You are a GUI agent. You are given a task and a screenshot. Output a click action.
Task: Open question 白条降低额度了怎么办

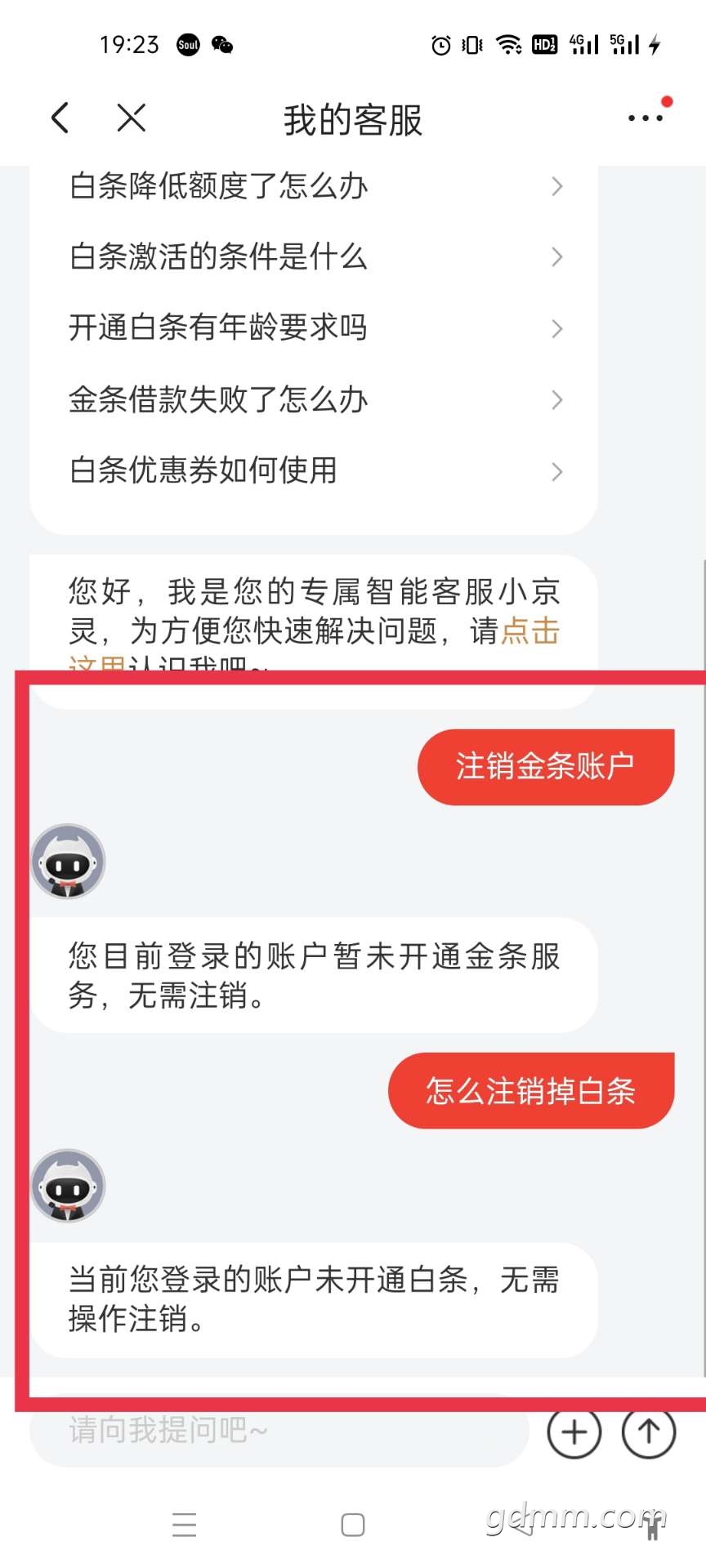(315, 186)
